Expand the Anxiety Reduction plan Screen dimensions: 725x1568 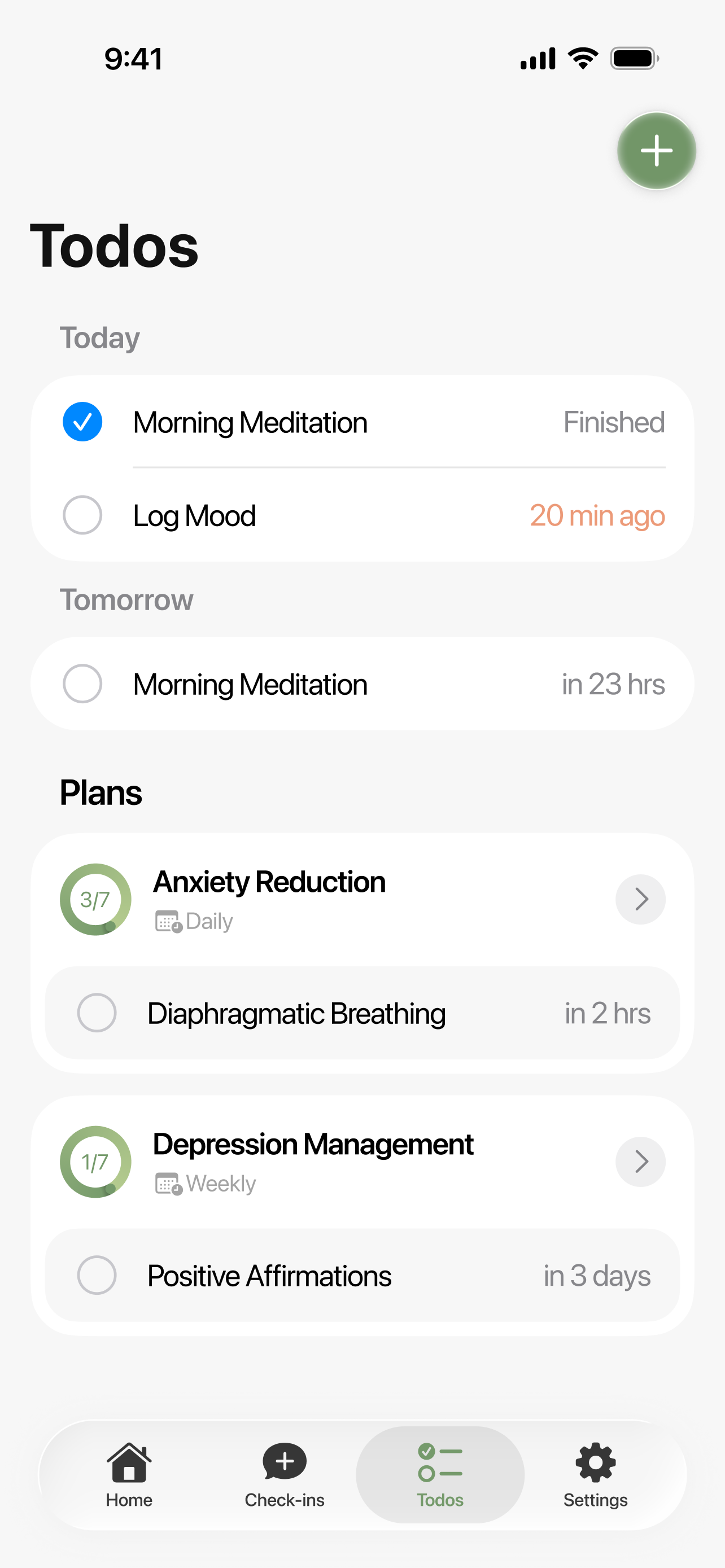[640, 899]
